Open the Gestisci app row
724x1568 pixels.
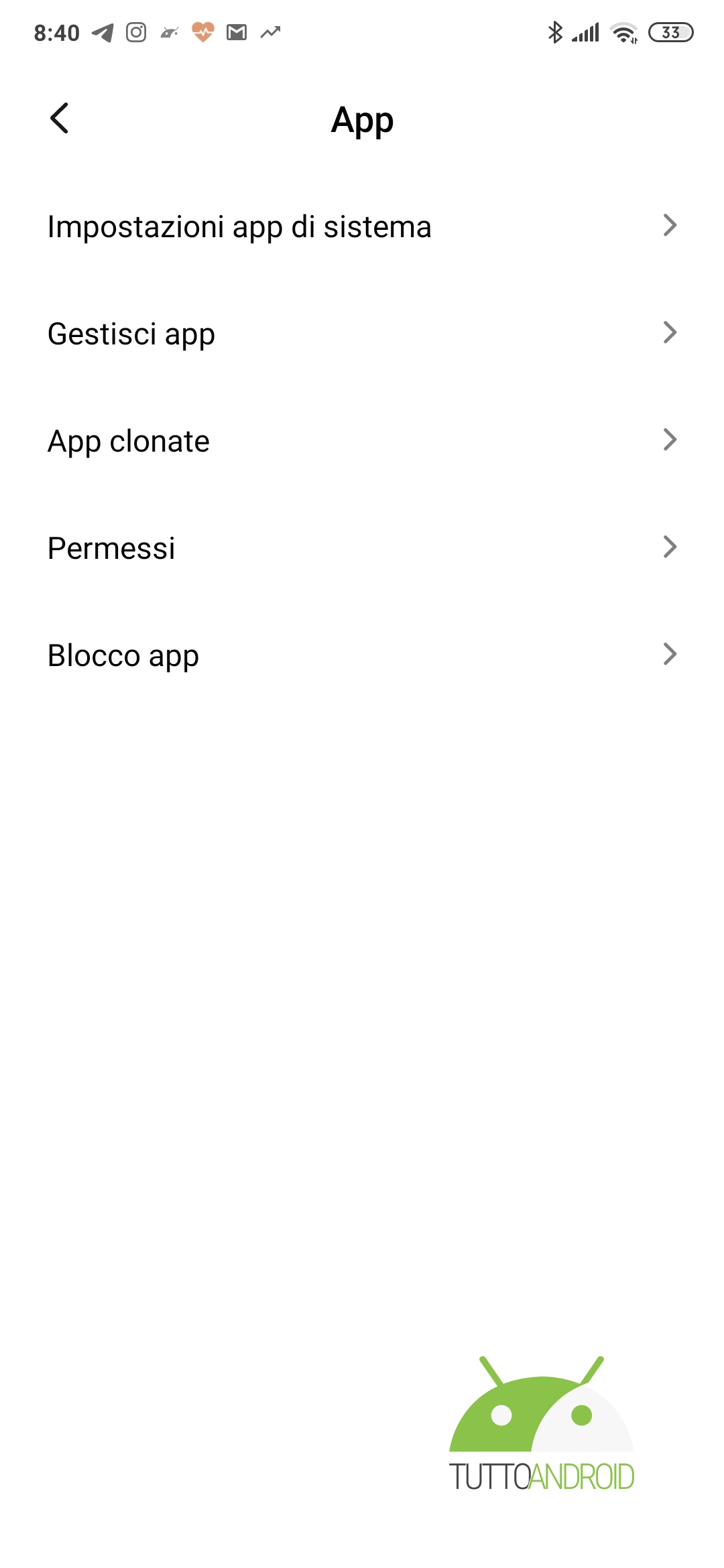click(362, 334)
